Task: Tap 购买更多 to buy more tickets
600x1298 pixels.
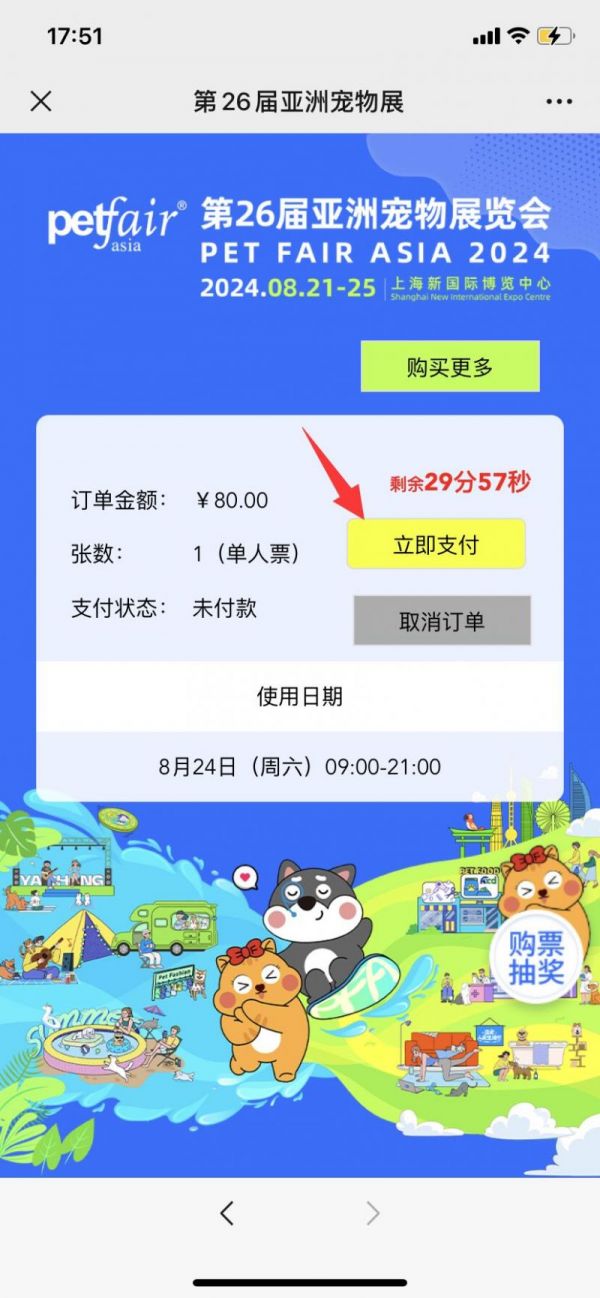Action: click(x=450, y=367)
